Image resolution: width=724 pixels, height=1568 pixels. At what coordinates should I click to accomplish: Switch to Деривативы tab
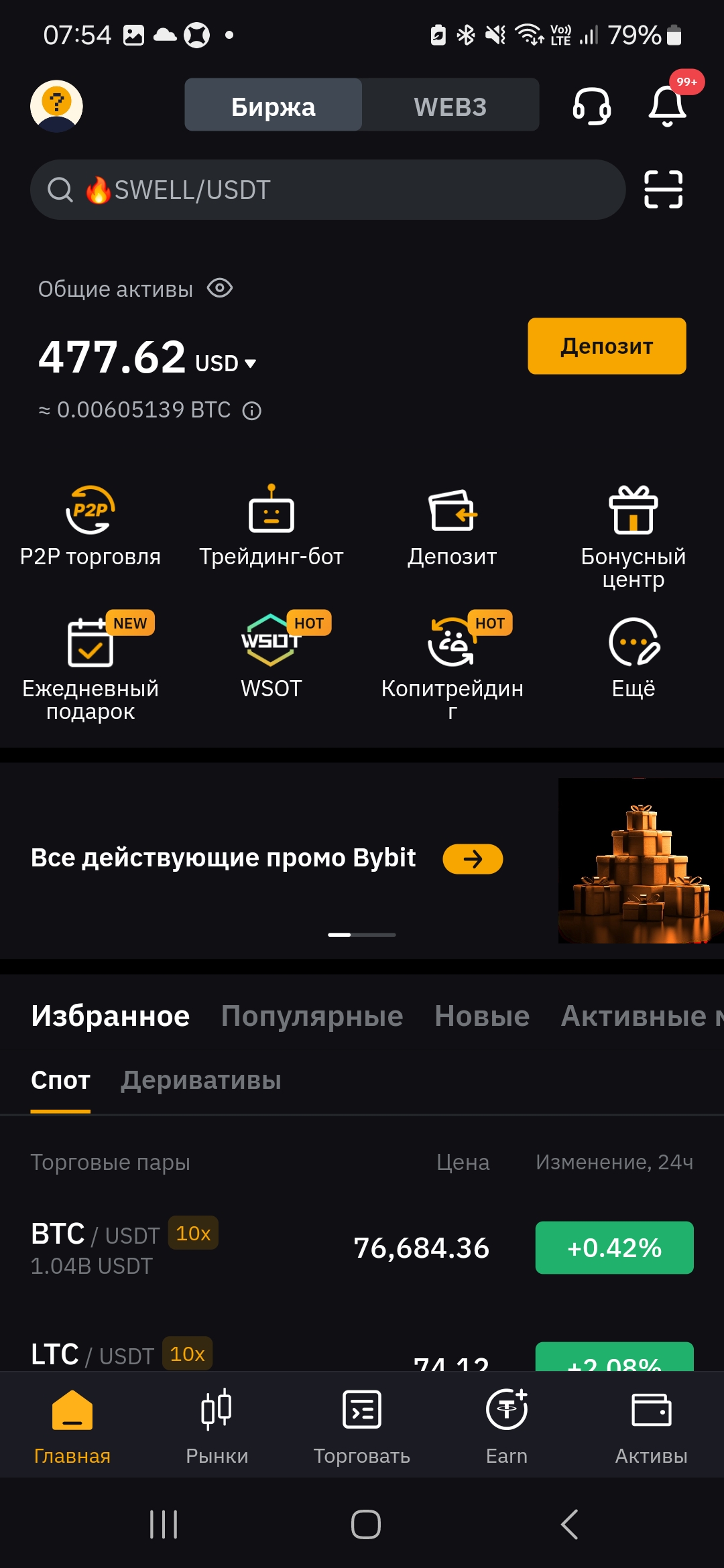[201, 1080]
